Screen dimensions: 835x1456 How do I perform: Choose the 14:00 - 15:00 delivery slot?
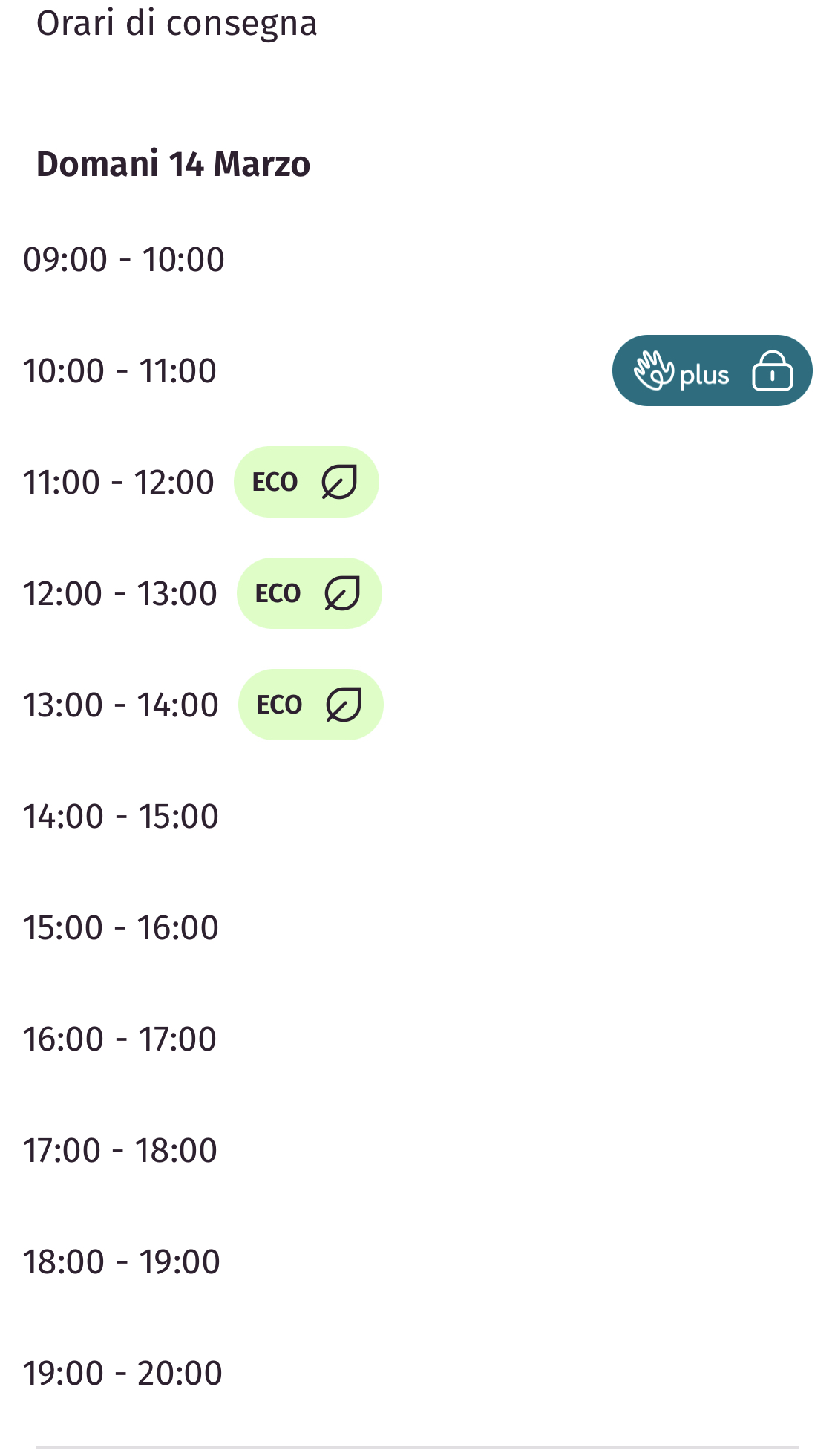coord(121,817)
